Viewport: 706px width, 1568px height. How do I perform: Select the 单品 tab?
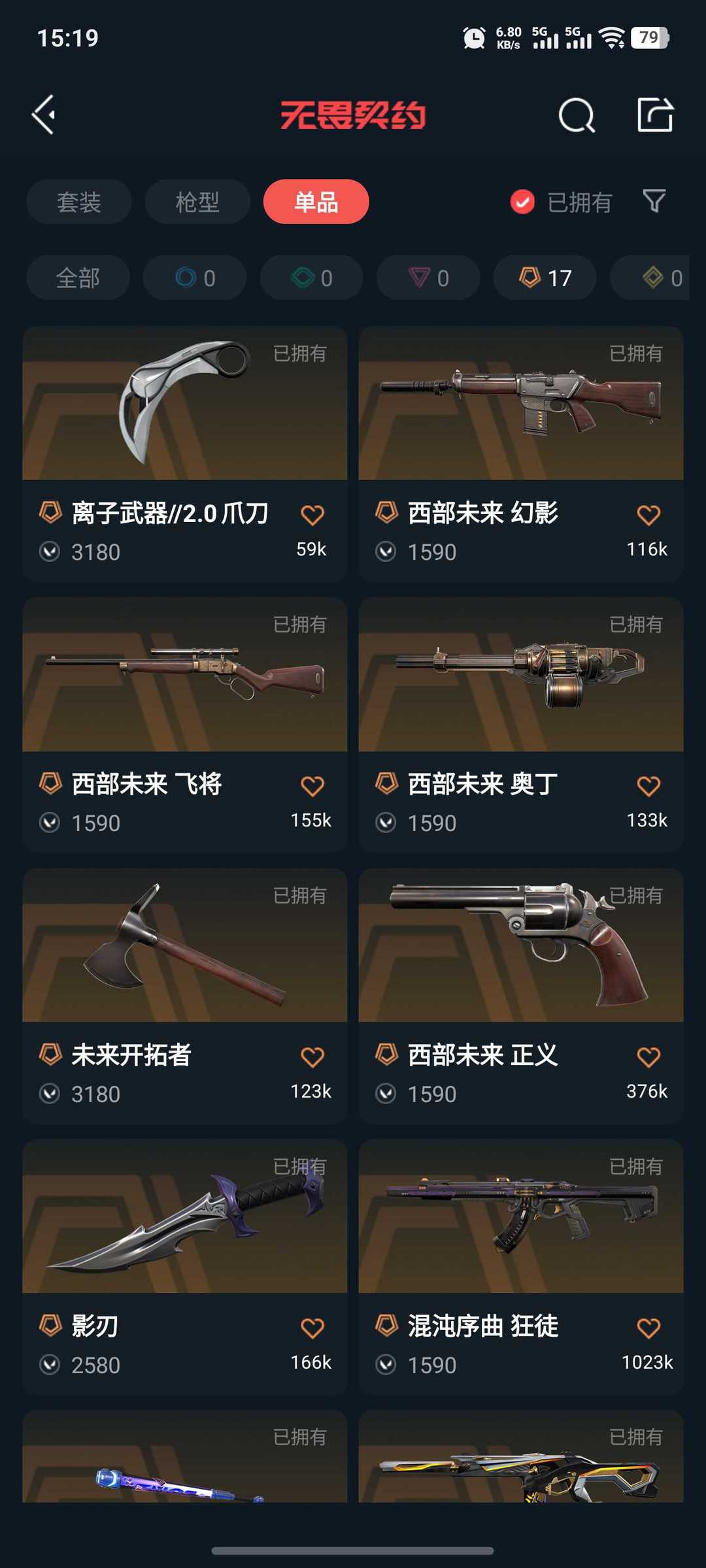(x=316, y=202)
